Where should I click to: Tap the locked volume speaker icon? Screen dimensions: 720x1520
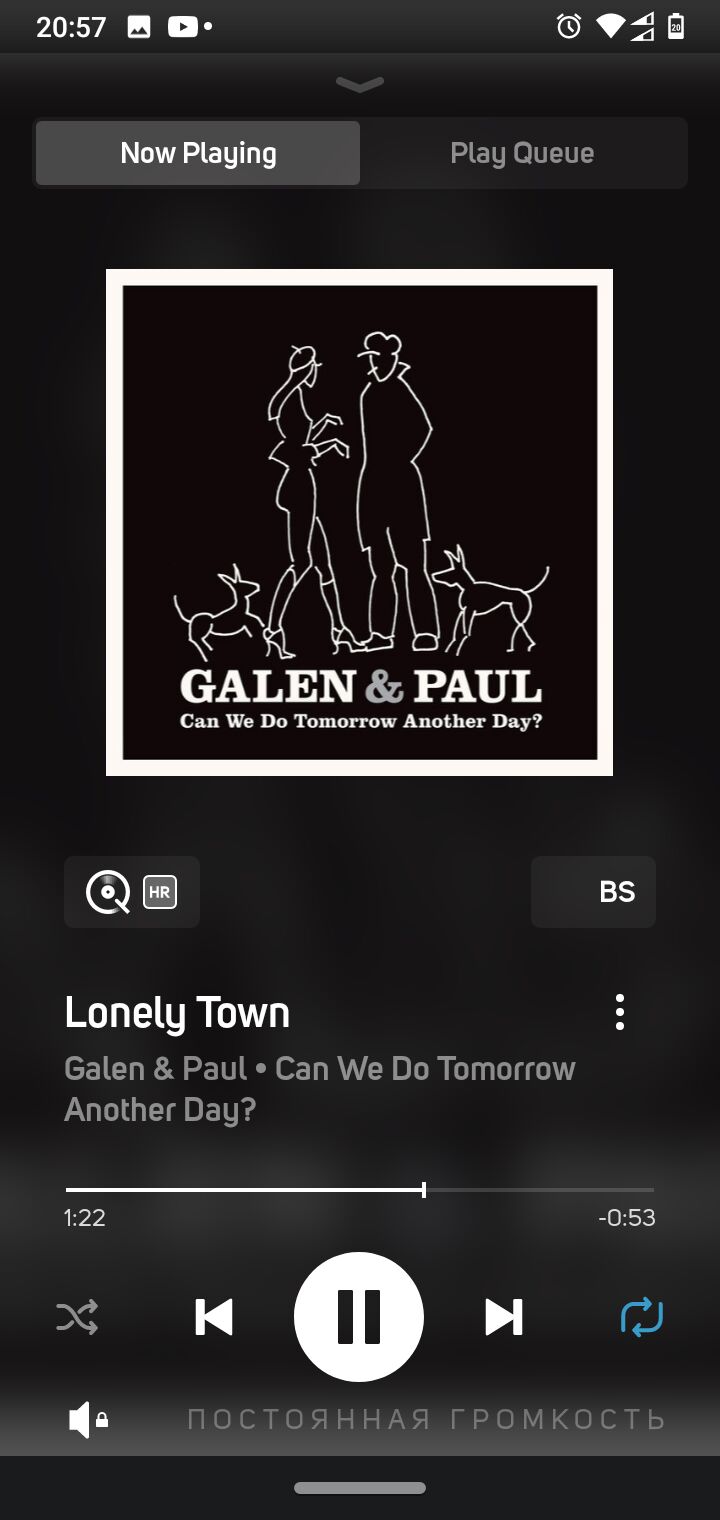coord(88,1419)
